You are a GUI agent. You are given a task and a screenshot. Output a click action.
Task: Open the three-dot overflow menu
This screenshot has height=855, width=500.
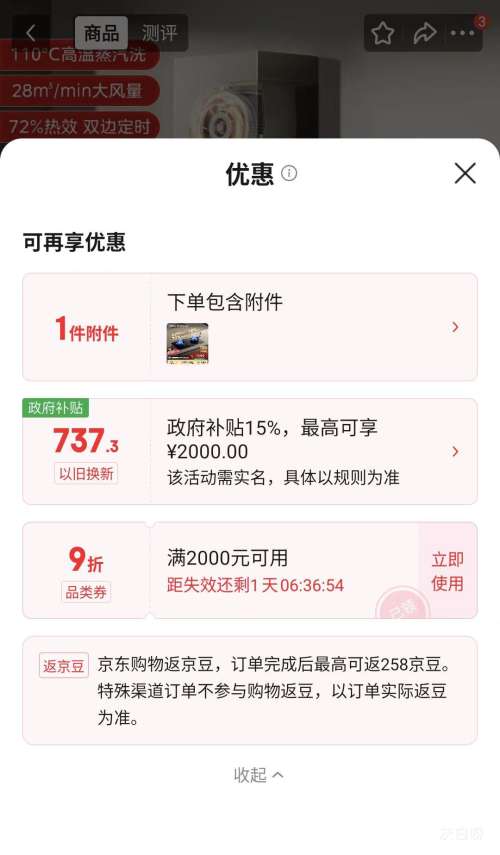point(462,33)
